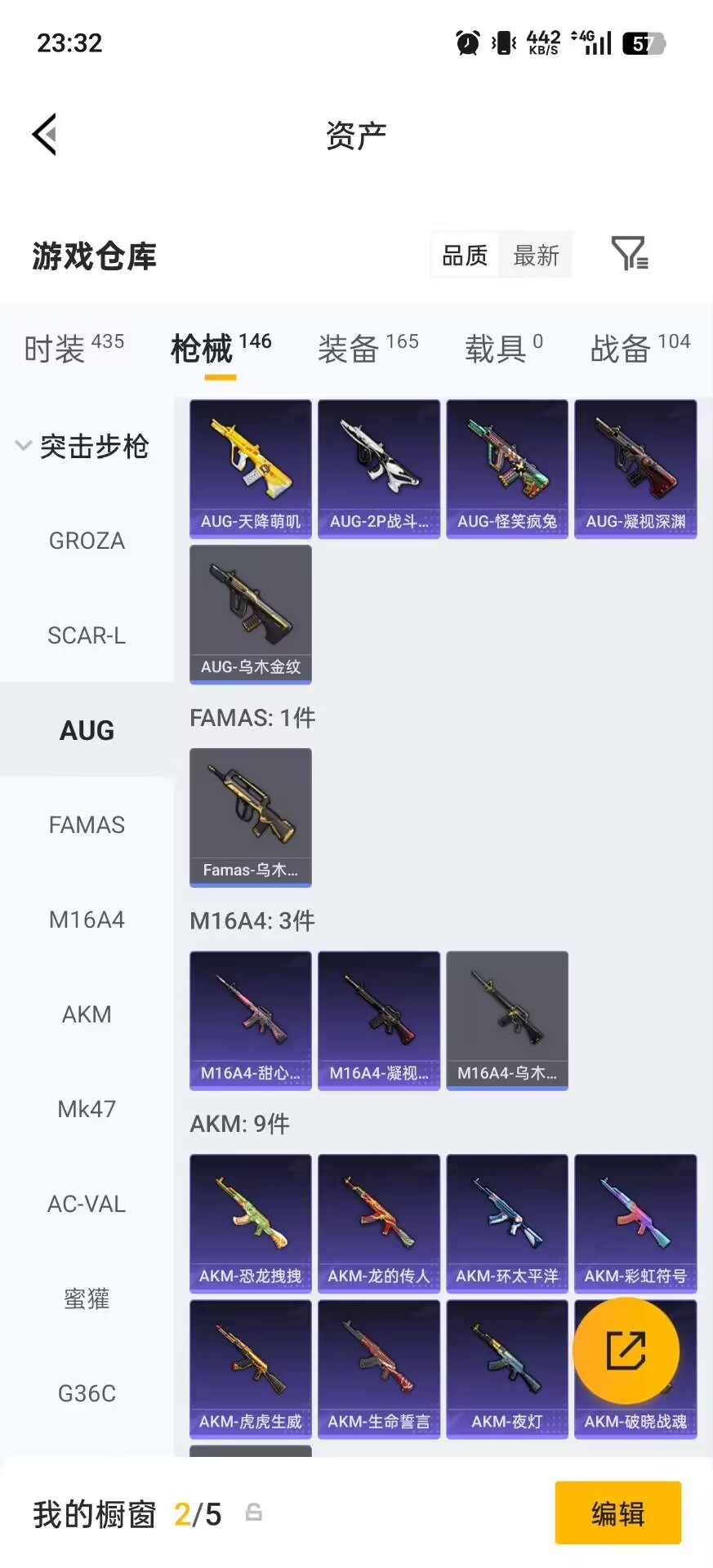Select FAMAS in the weapon sidebar

[x=87, y=824]
